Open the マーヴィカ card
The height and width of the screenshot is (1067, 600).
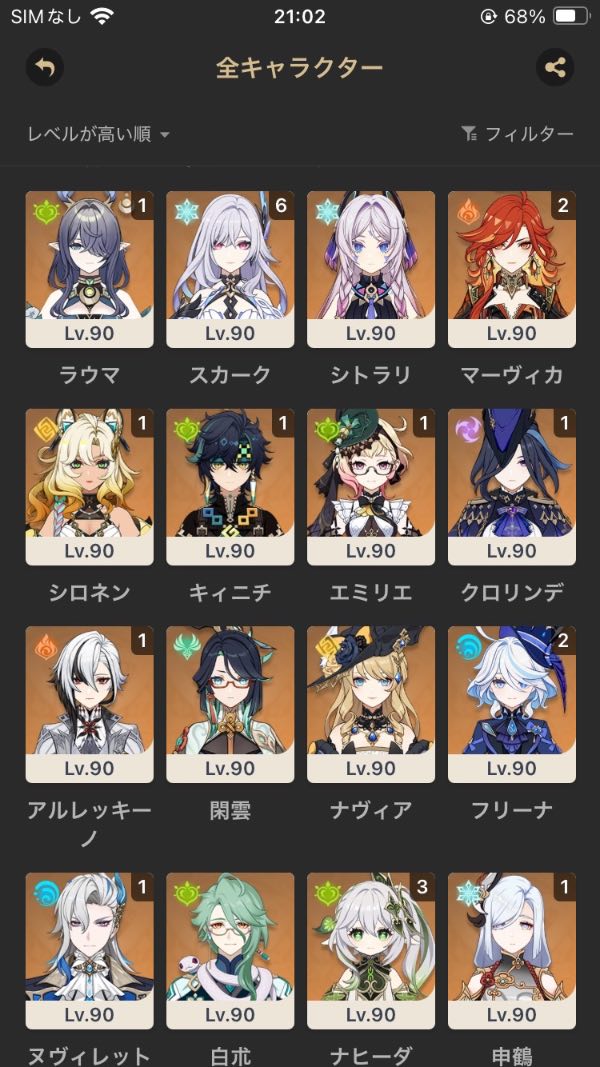[512, 269]
